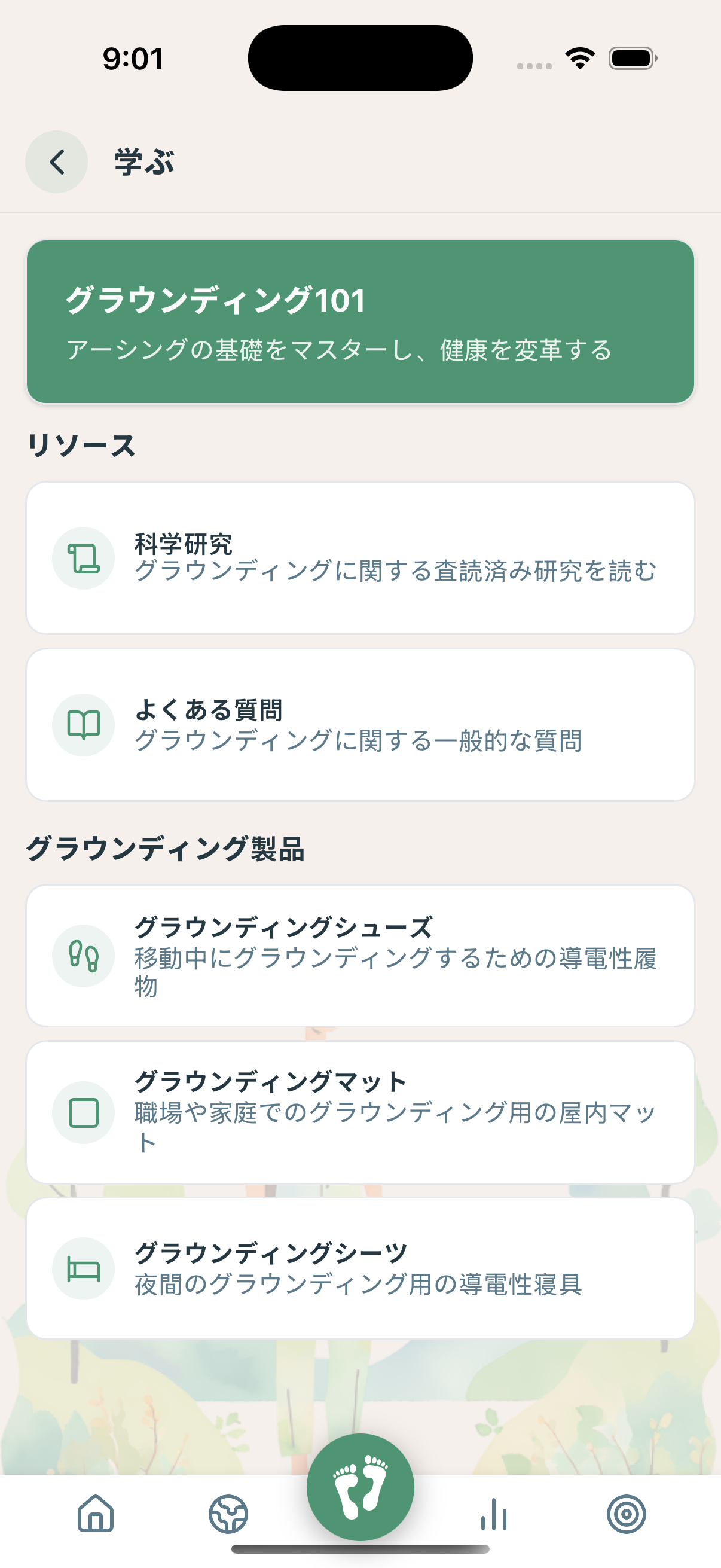
Task: Open the 科学研究 research resource
Action: coord(360,558)
